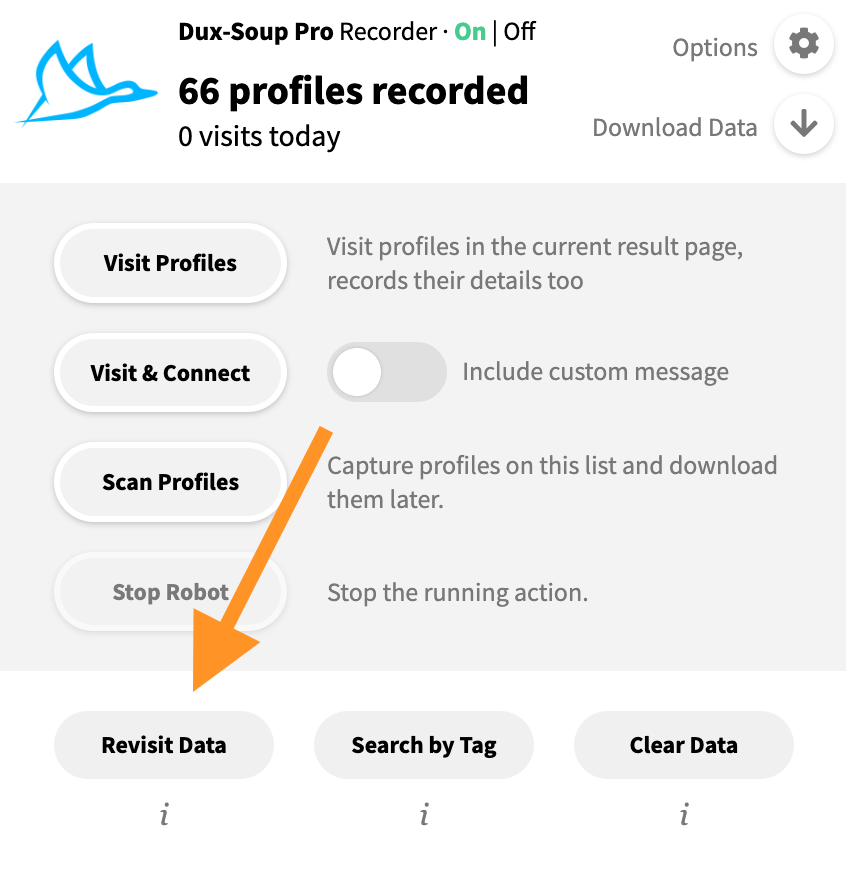846x872 pixels.
Task: Run Scan Profiles on this list
Action: tap(170, 482)
